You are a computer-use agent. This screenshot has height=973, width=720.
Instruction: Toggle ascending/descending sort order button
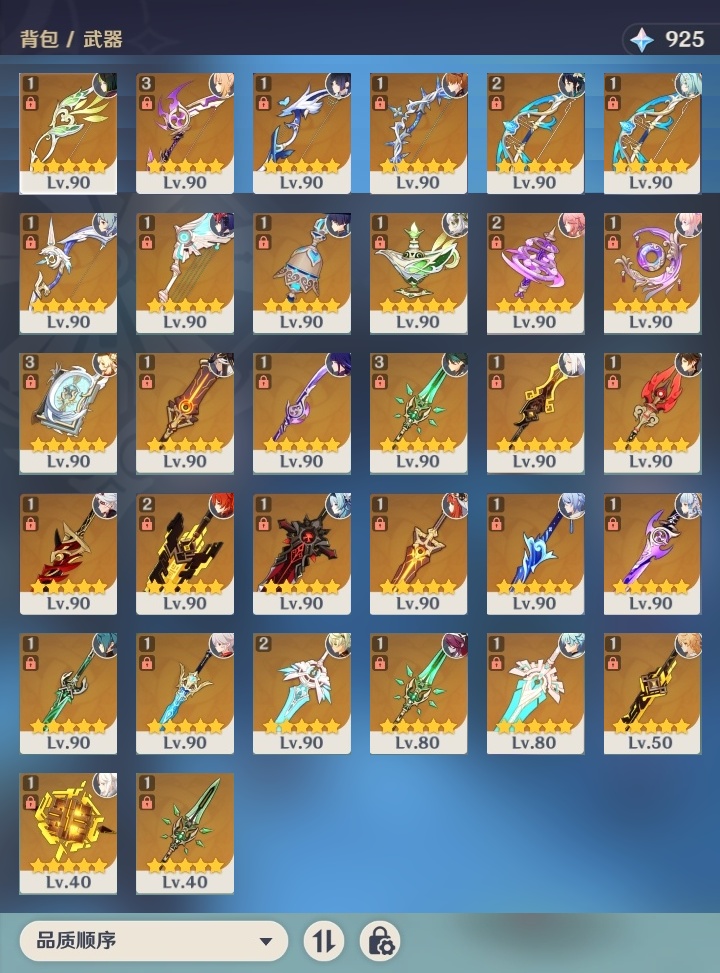[323, 941]
